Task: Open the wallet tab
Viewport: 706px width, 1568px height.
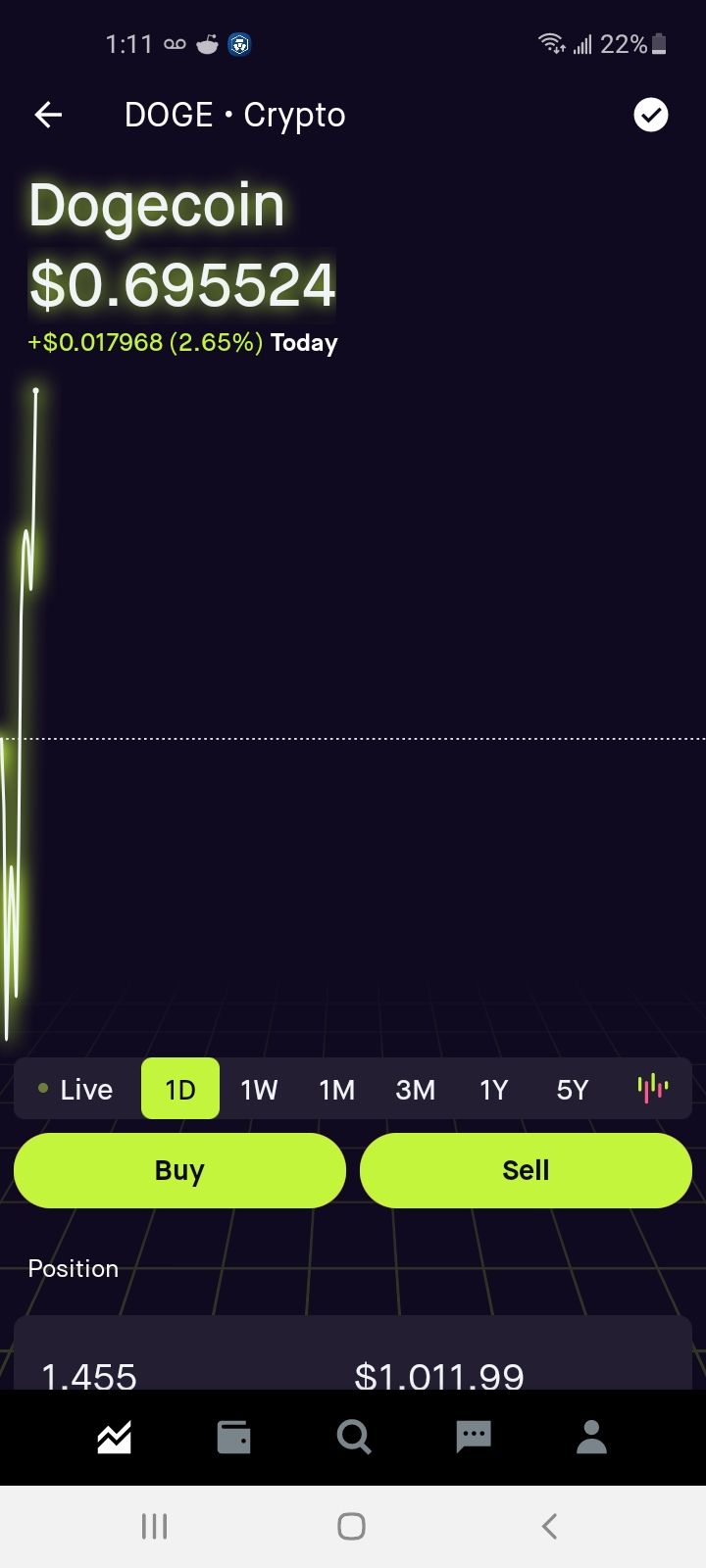Action: coord(233,1438)
